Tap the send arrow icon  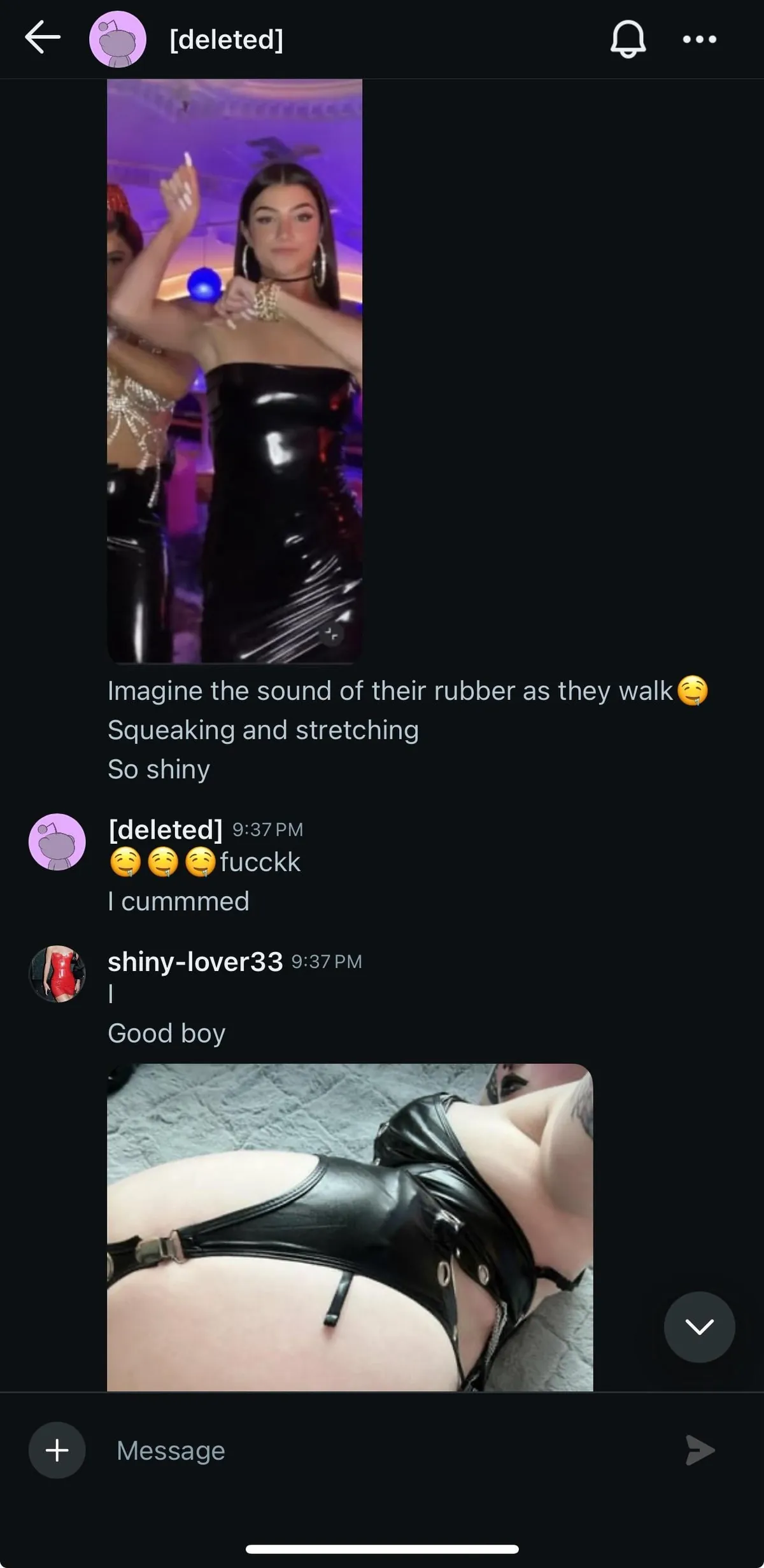(x=700, y=1450)
